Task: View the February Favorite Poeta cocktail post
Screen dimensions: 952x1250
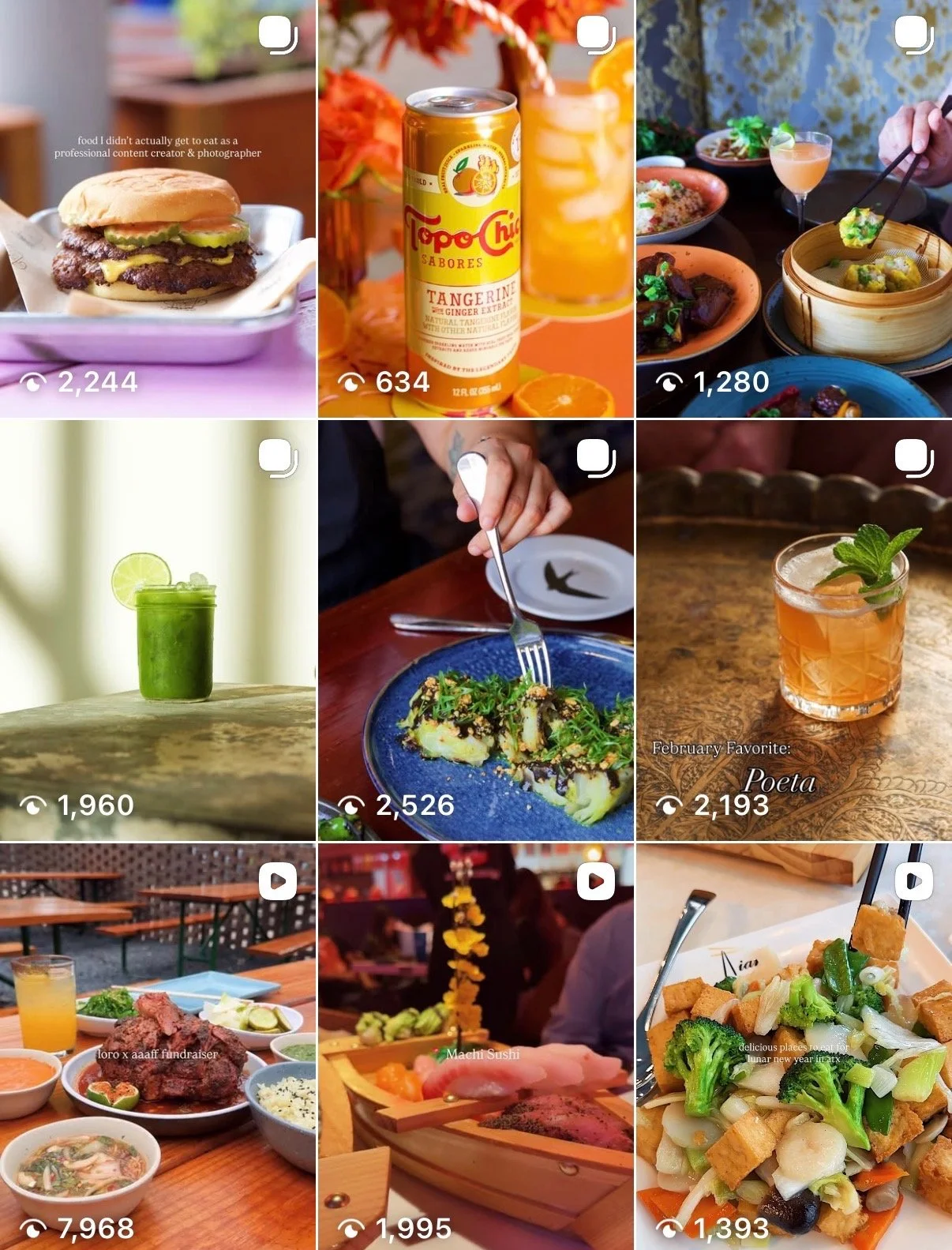Action: coord(793,630)
